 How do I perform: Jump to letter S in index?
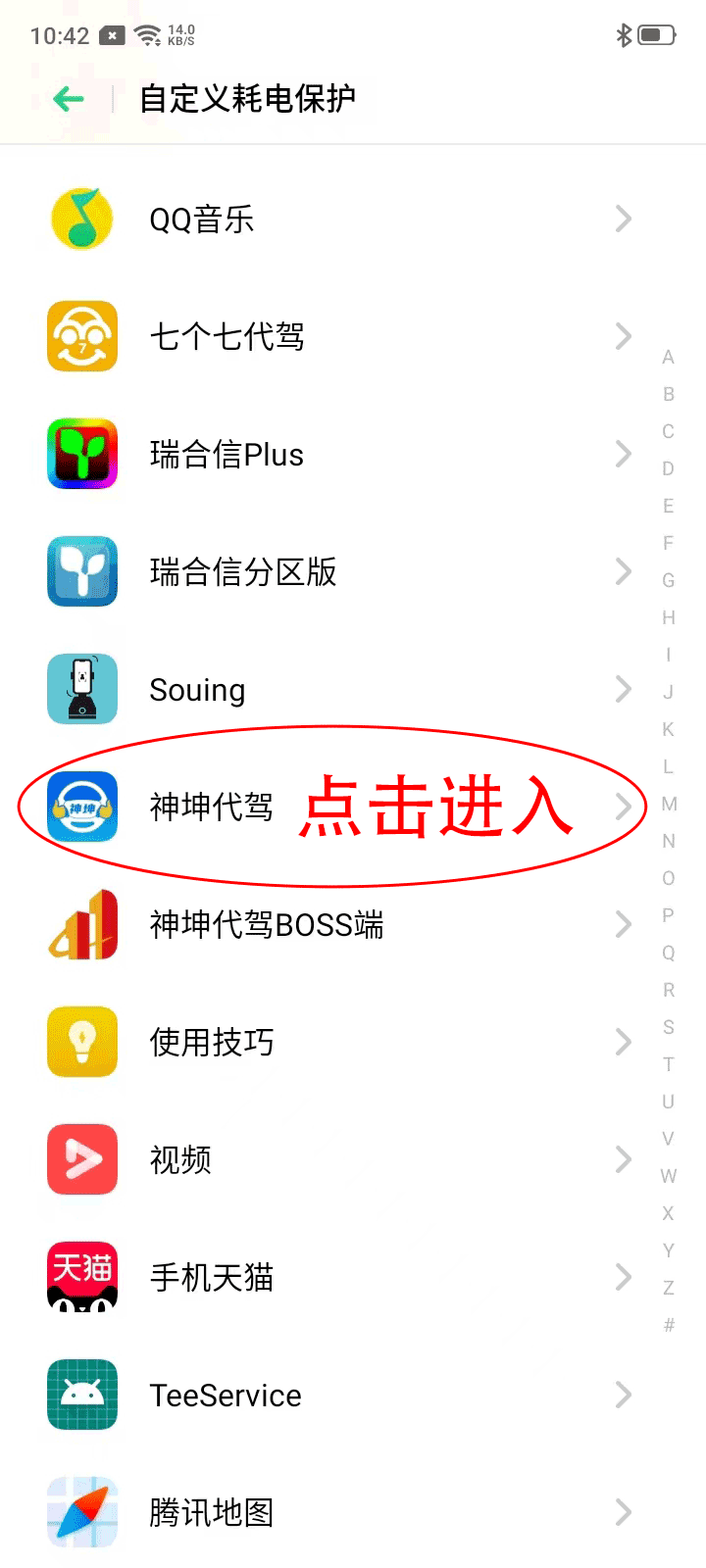click(669, 1027)
